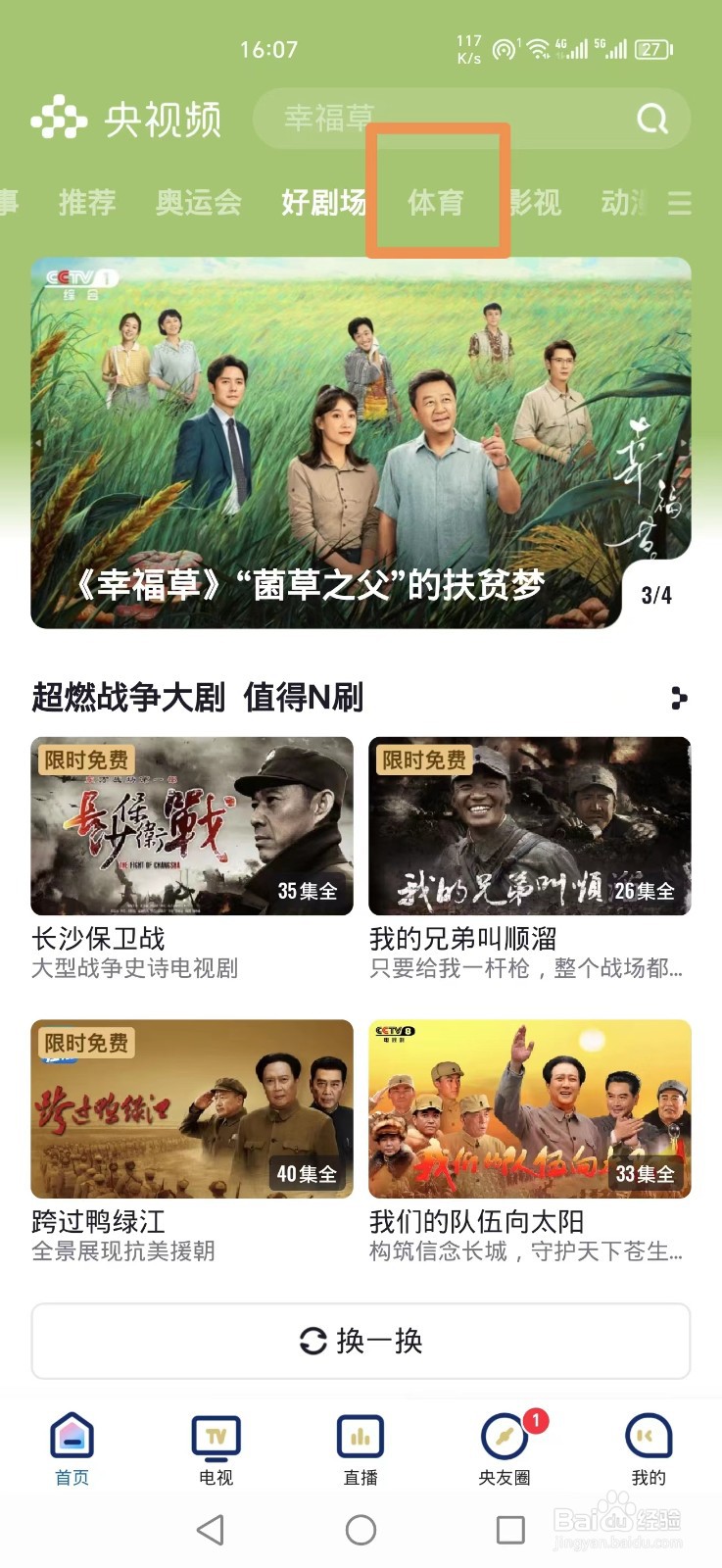Watch the drama 我们的队伍向太阳
This screenshot has width=722, height=1568.
[x=529, y=1108]
